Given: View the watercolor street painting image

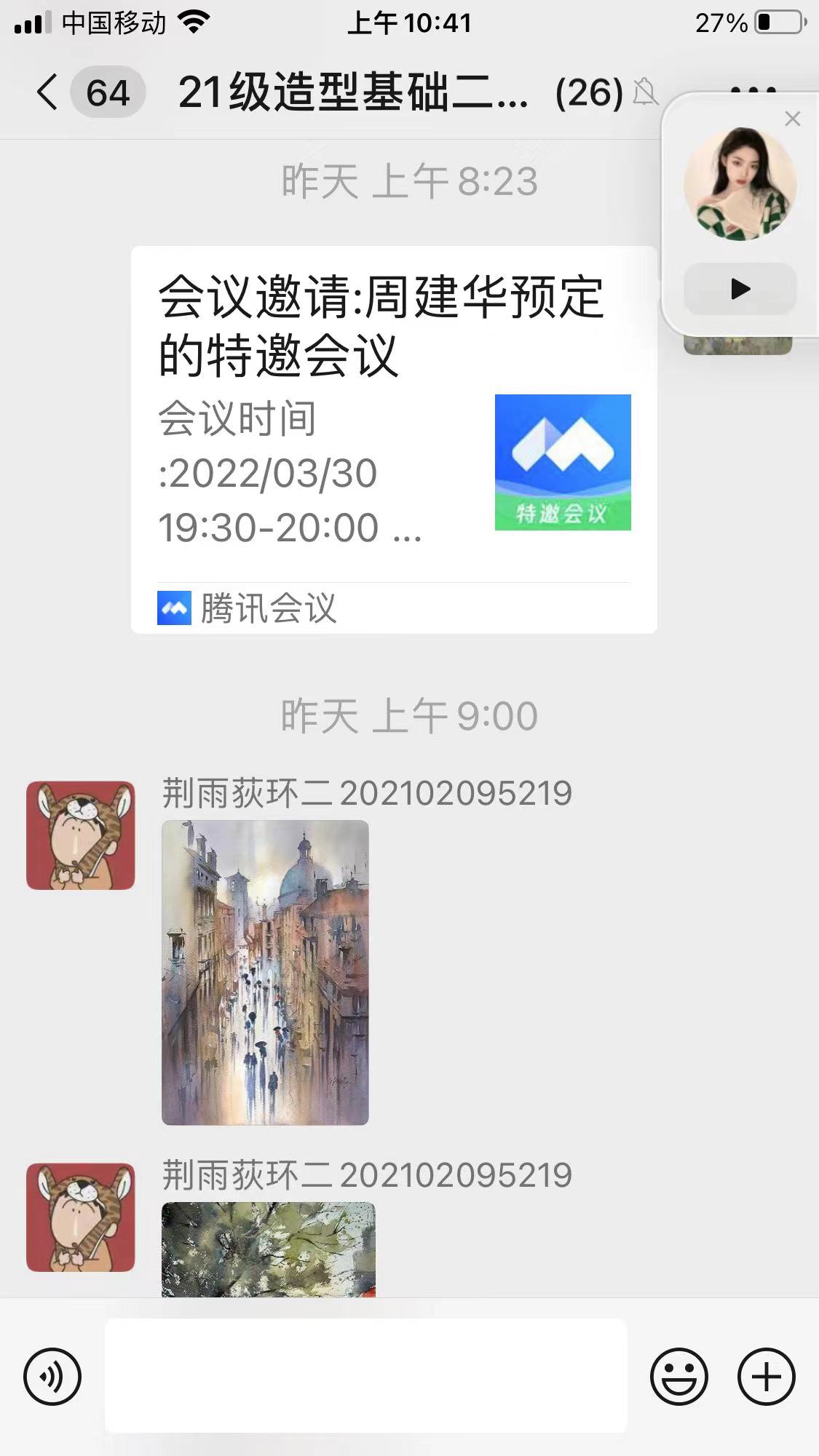Looking at the screenshot, I should tap(265, 972).
